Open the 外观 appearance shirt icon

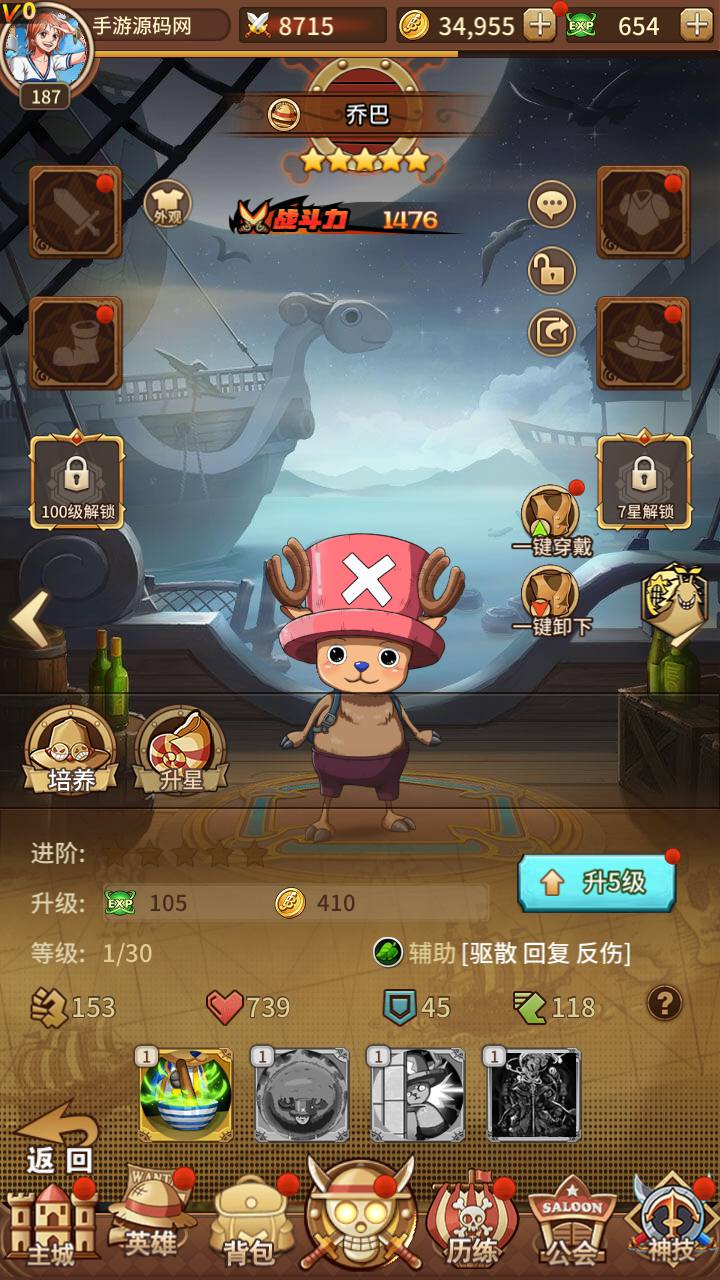pyautogui.click(x=168, y=205)
